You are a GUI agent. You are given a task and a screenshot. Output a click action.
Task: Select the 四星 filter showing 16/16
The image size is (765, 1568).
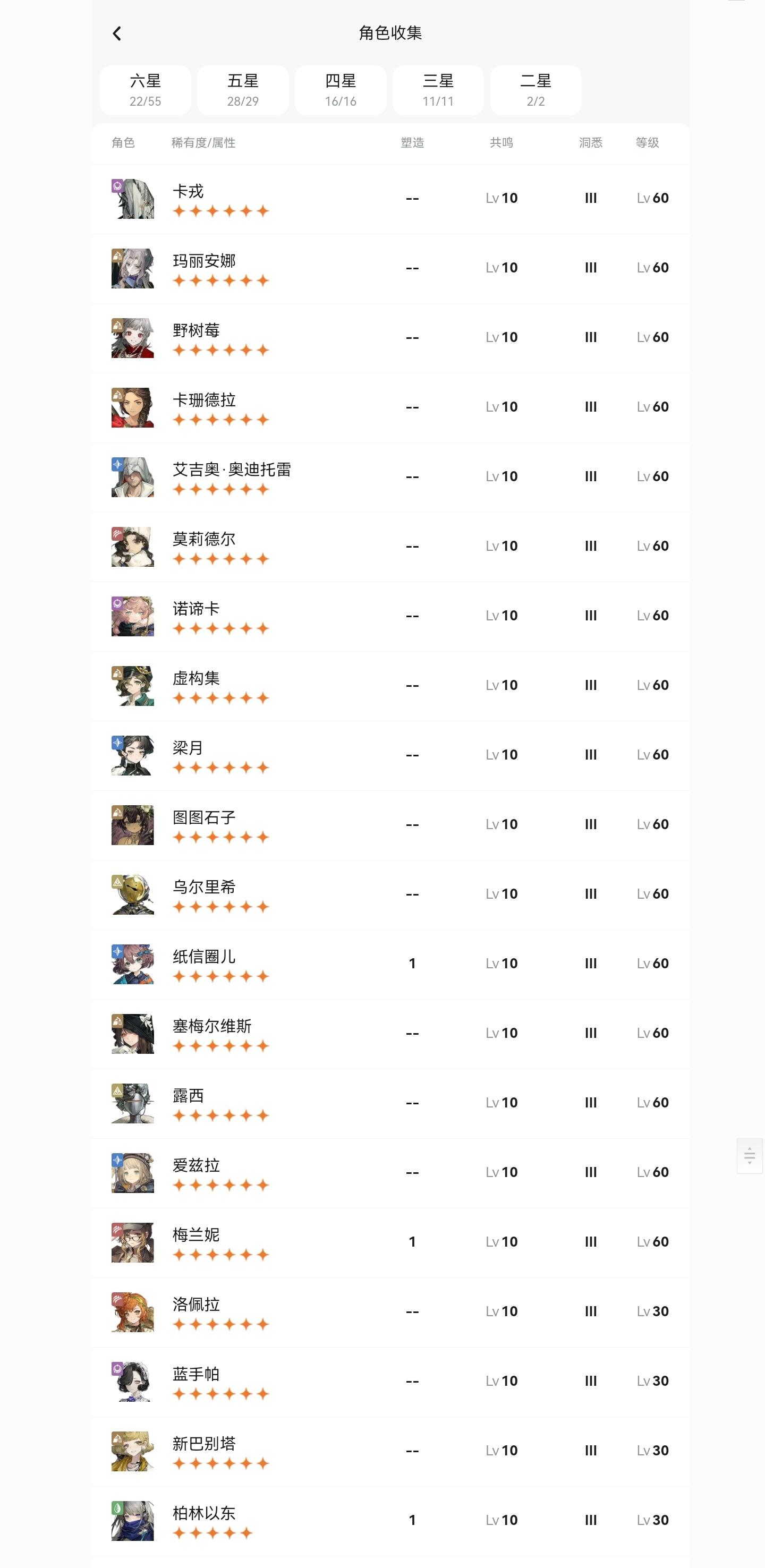pos(340,89)
